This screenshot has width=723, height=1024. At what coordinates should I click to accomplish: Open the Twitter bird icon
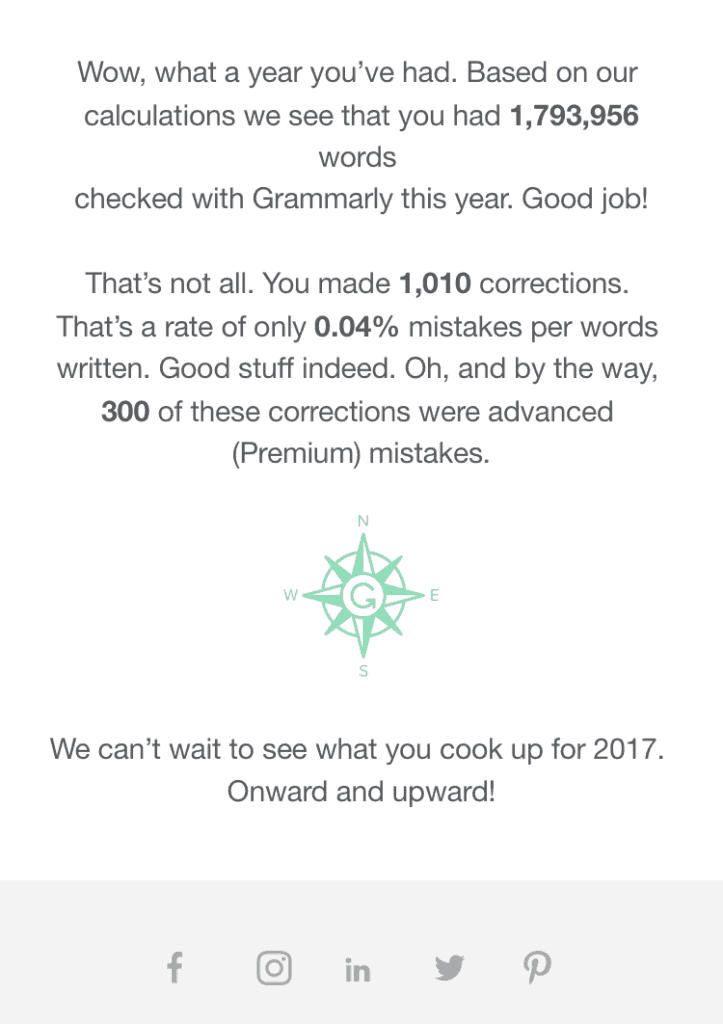click(x=449, y=967)
